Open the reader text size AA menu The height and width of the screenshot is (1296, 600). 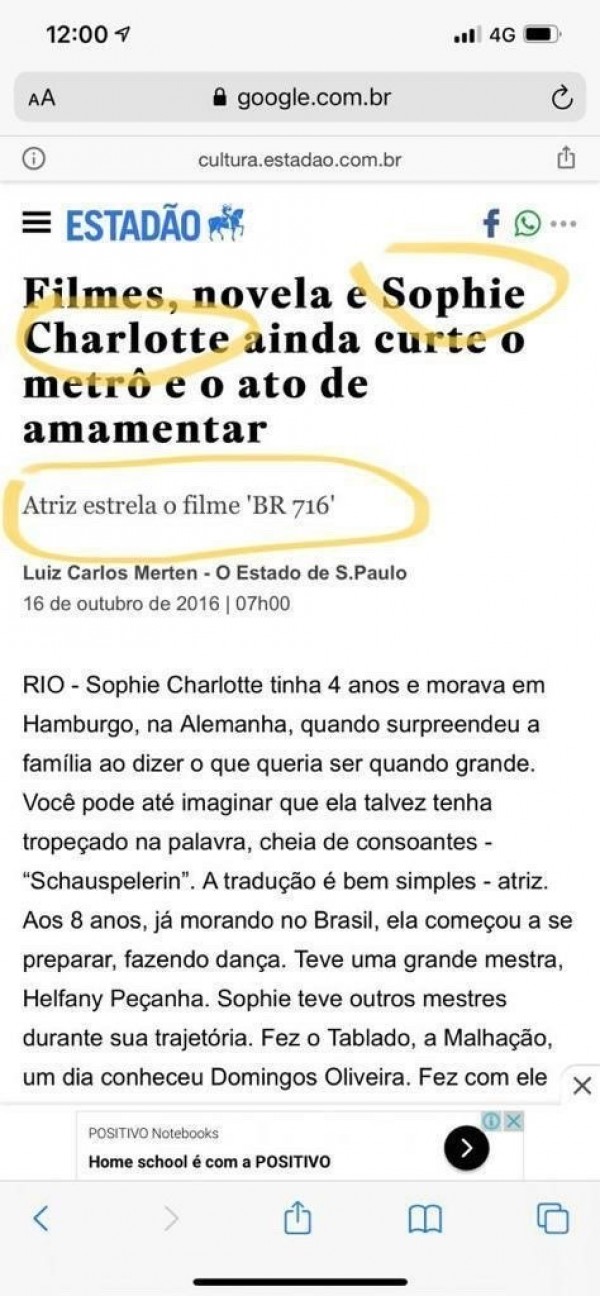[x=42, y=98]
